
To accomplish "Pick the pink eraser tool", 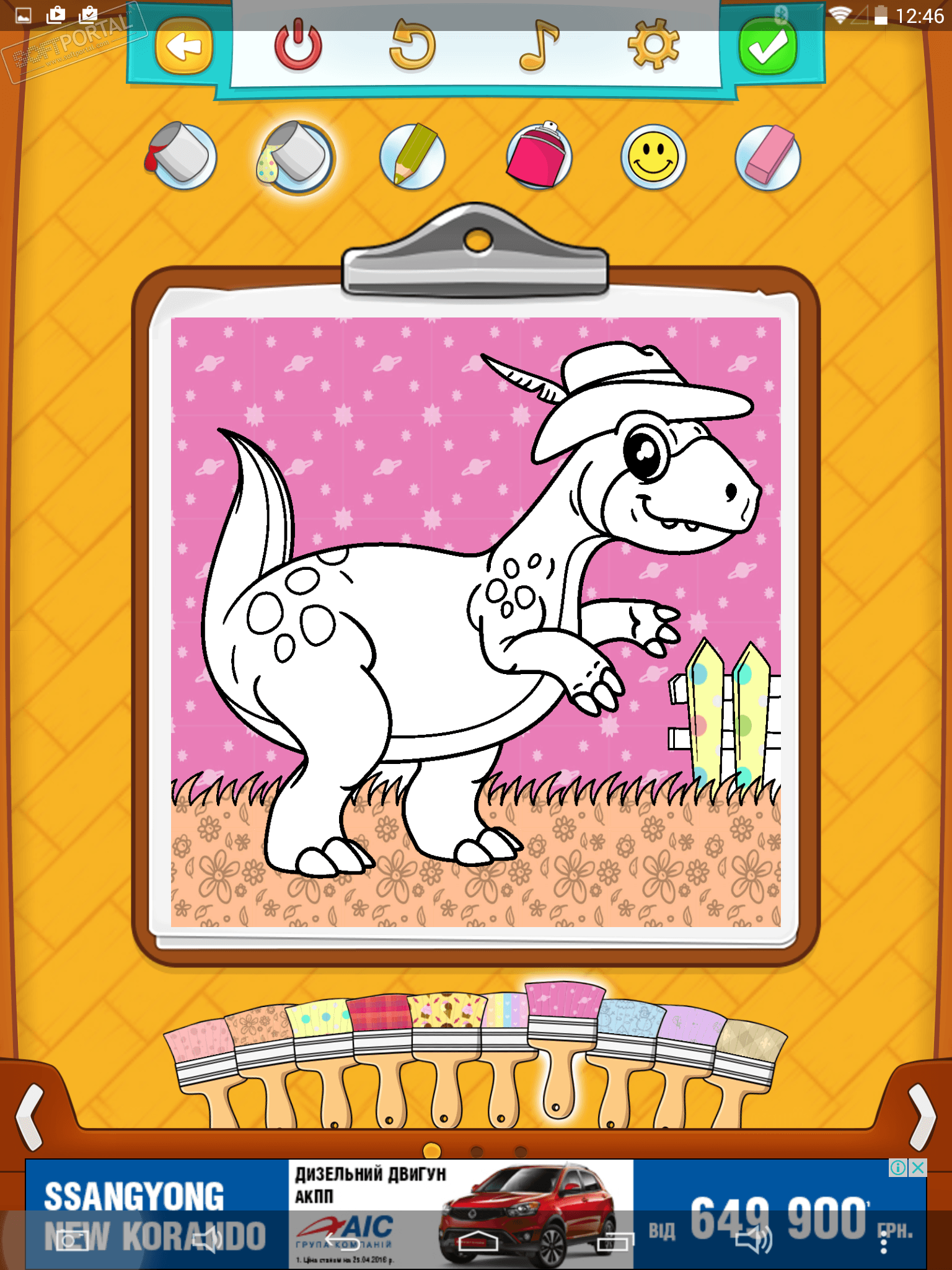I will [768, 158].
